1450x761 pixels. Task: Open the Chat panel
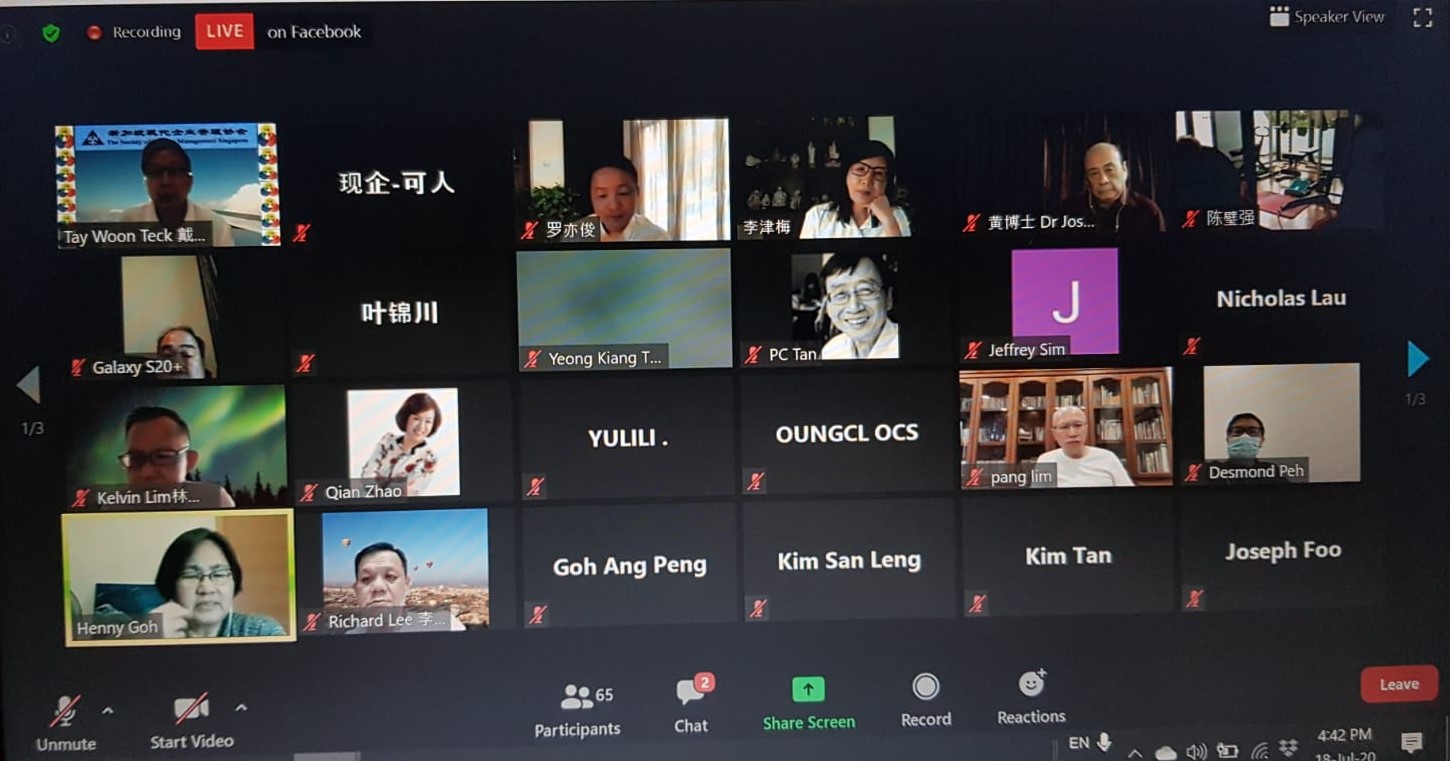point(691,705)
